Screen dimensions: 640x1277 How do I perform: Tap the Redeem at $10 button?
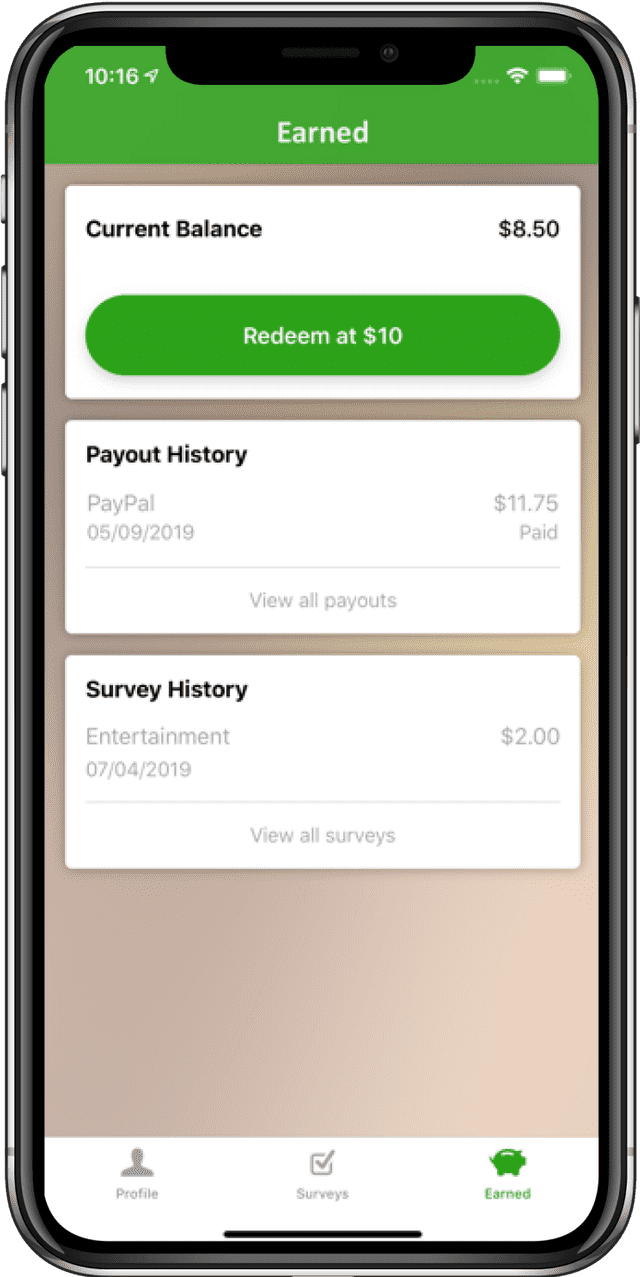point(322,335)
